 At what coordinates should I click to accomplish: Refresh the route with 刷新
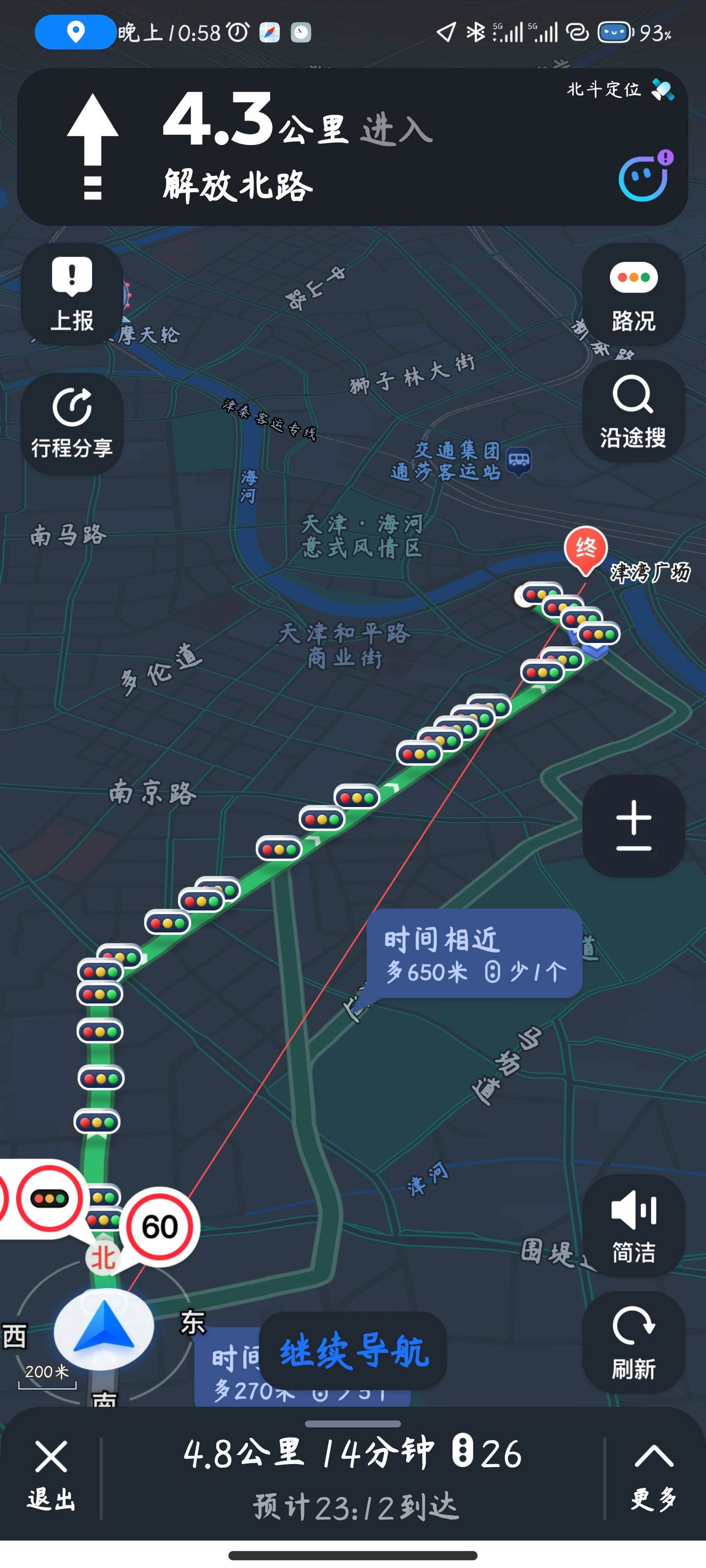point(633,1342)
